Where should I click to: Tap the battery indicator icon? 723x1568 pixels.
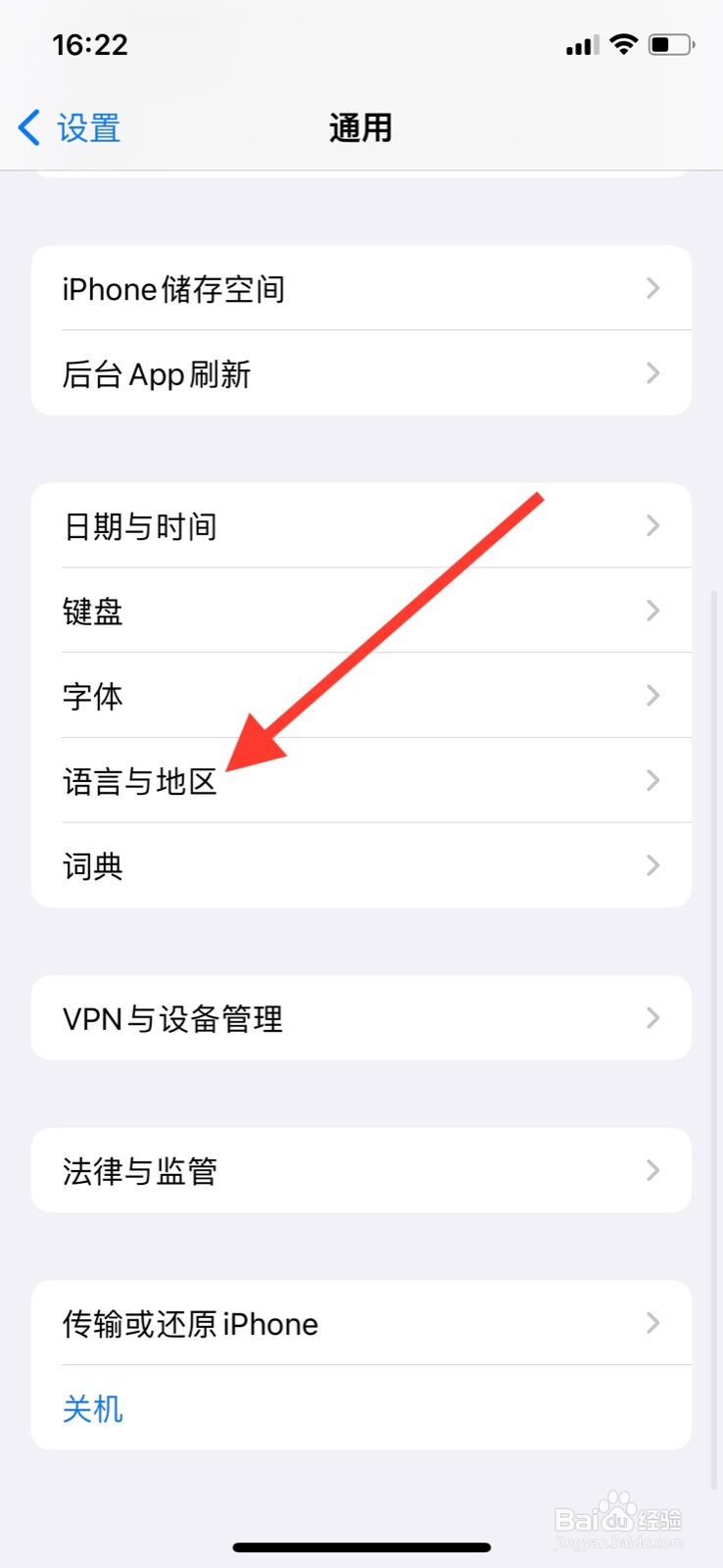(671, 44)
